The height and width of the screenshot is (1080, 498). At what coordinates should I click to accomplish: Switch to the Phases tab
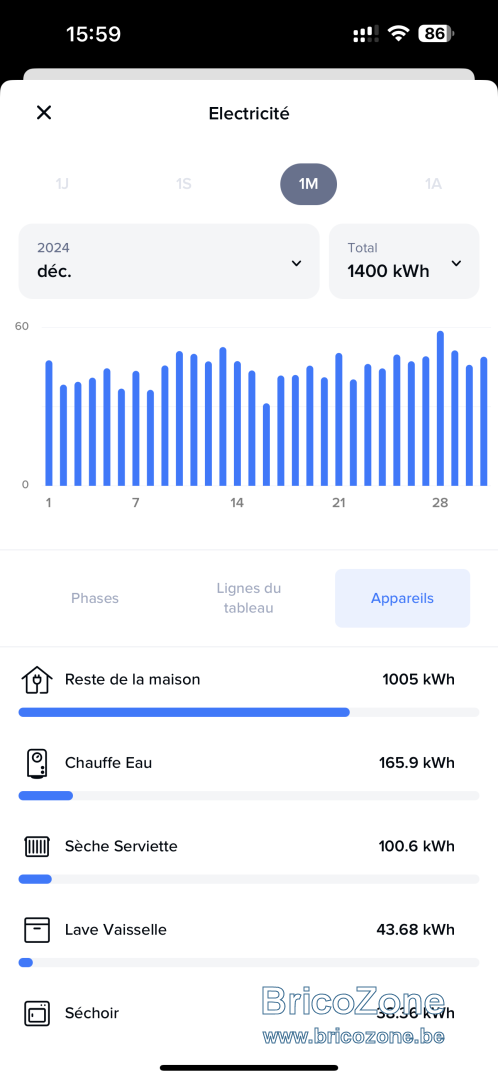(95, 598)
